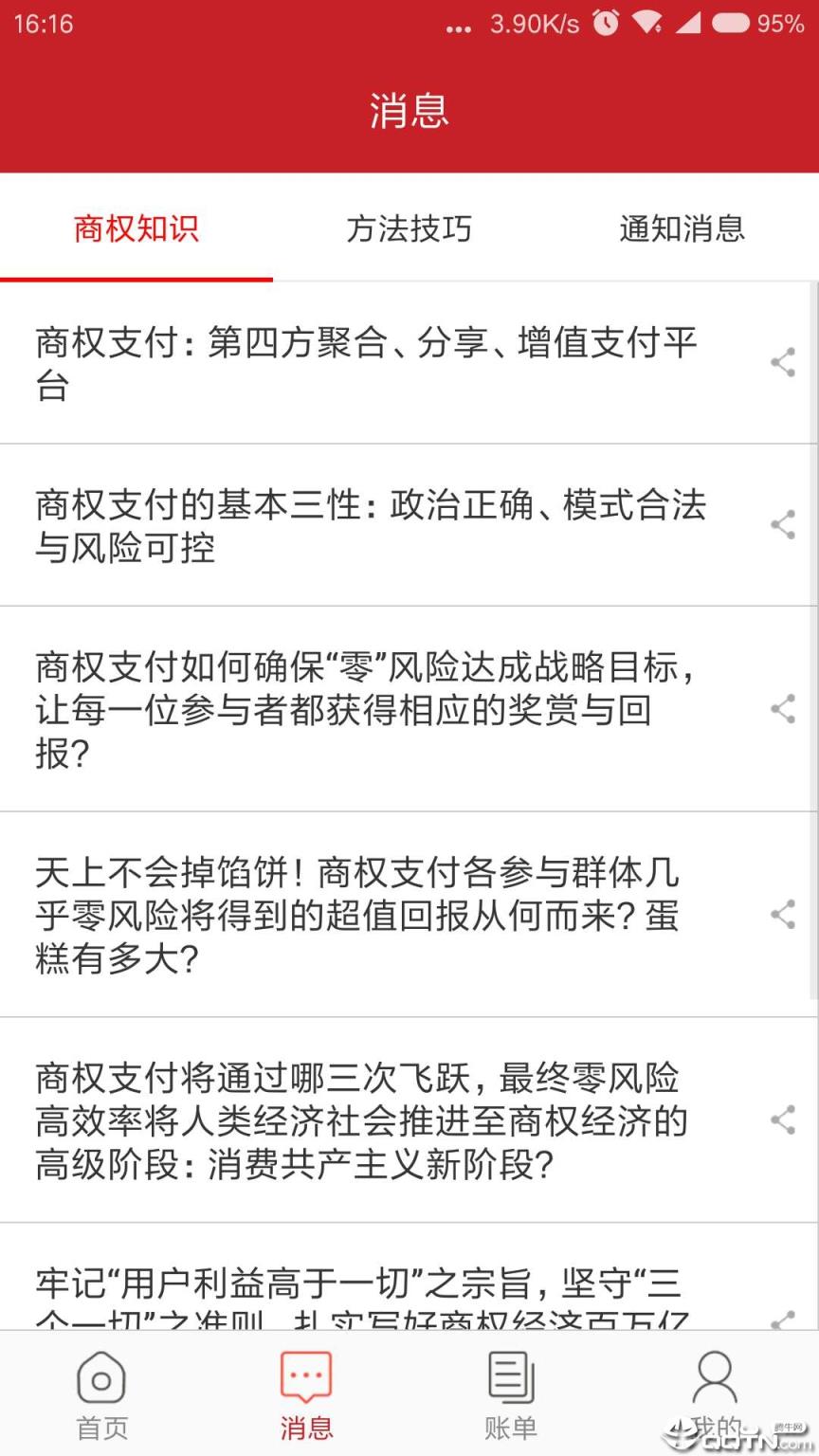Switch to the 方法技巧 tab
819x1456 pixels.
[x=409, y=229]
